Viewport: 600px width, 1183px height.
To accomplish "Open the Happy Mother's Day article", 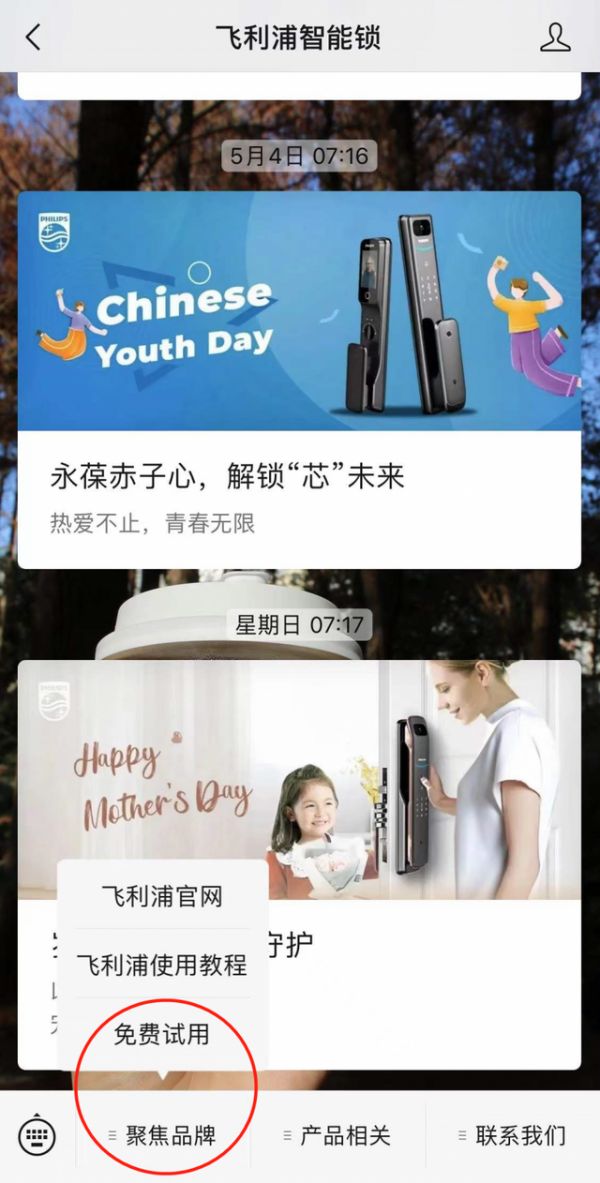I will (420, 780).
